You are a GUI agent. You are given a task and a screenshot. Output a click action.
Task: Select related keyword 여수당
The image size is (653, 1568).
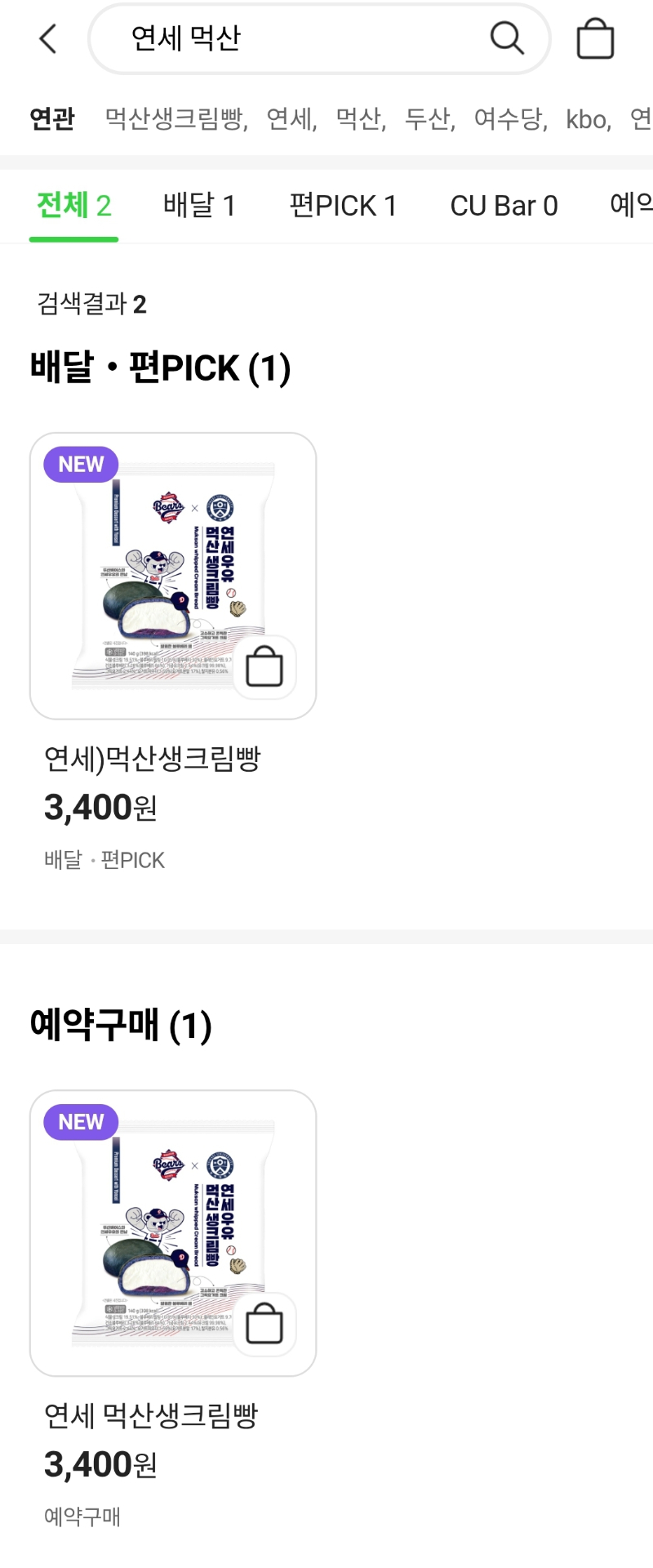pyautogui.click(x=509, y=119)
